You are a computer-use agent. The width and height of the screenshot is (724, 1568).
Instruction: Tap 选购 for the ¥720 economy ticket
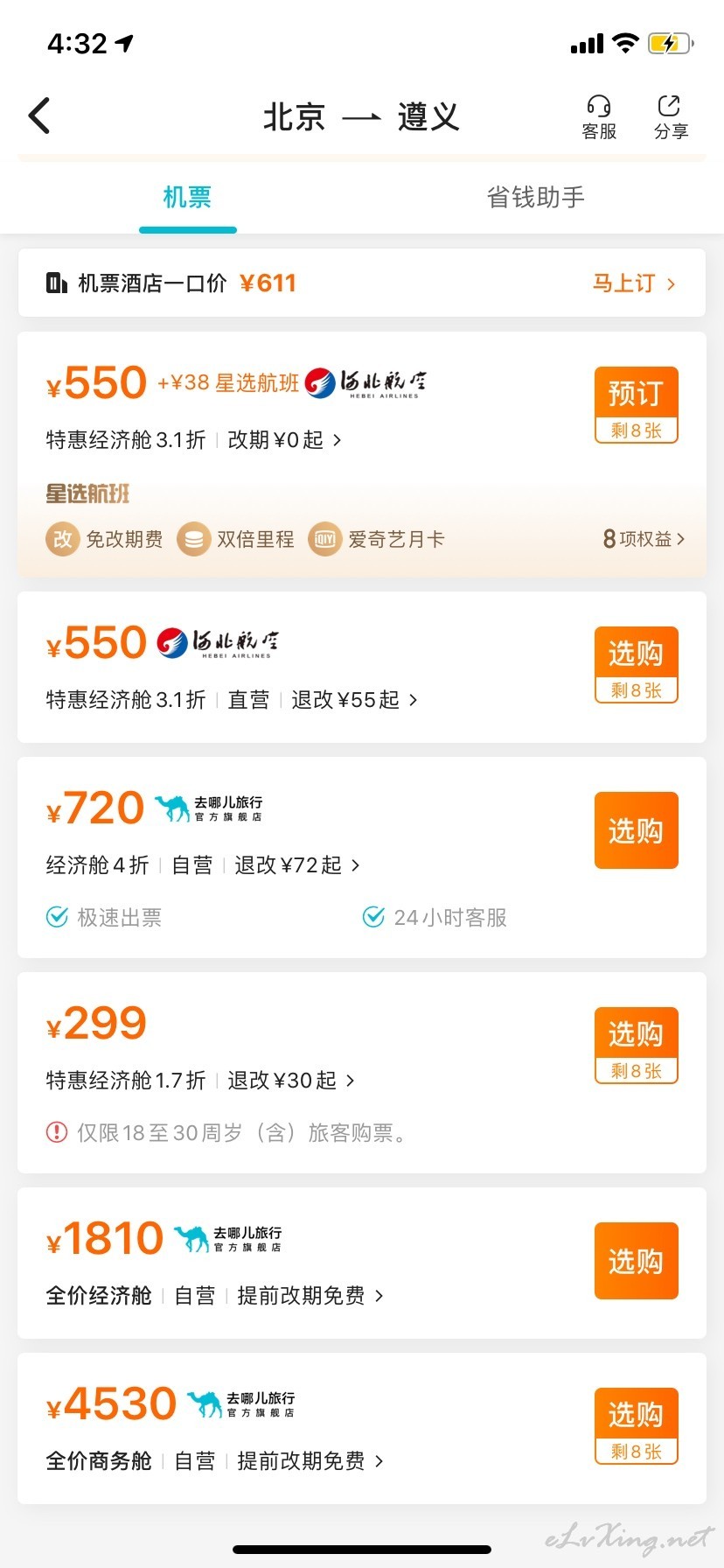[x=637, y=830]
